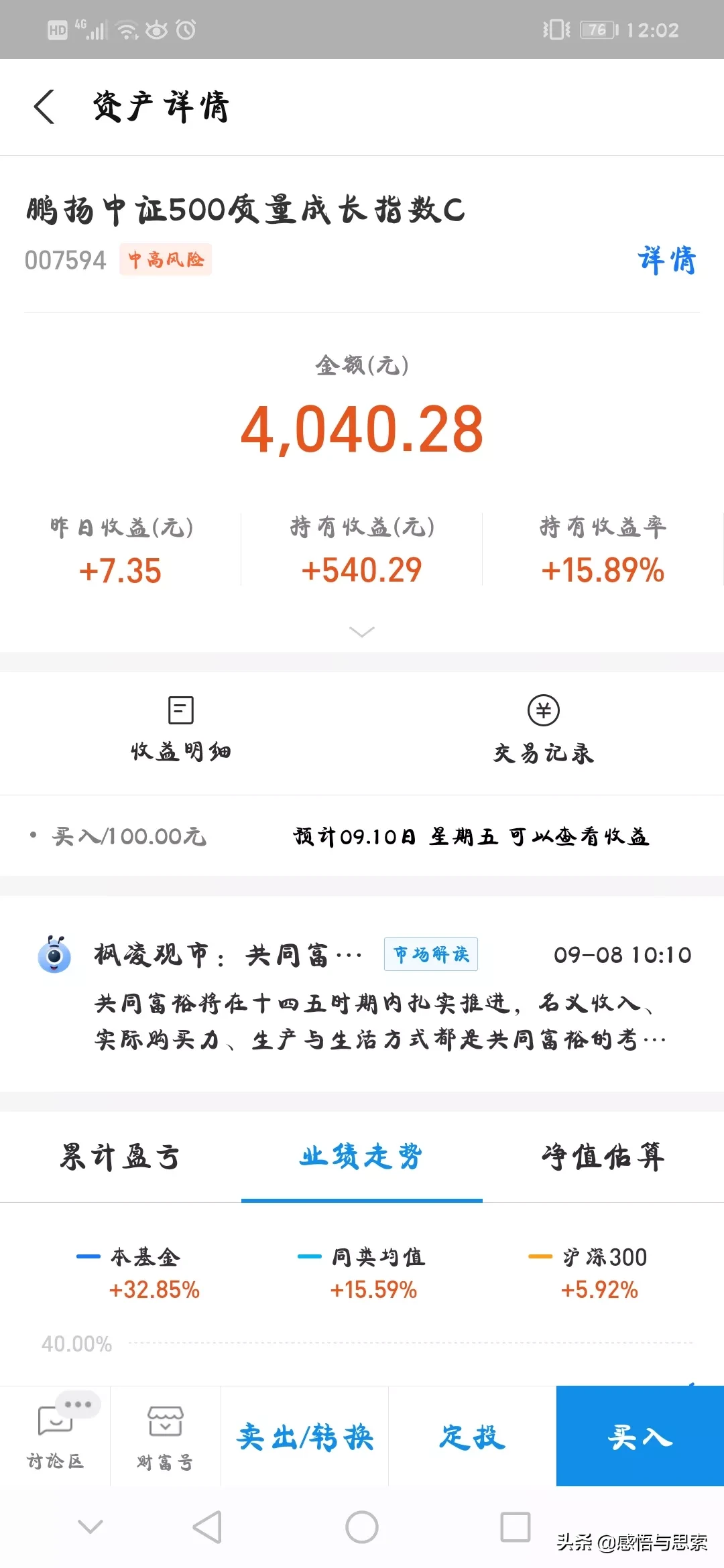Open 收益明细 earnings breakdown
This screenshot has width=724, height=1568.
[x=180, y=729]
